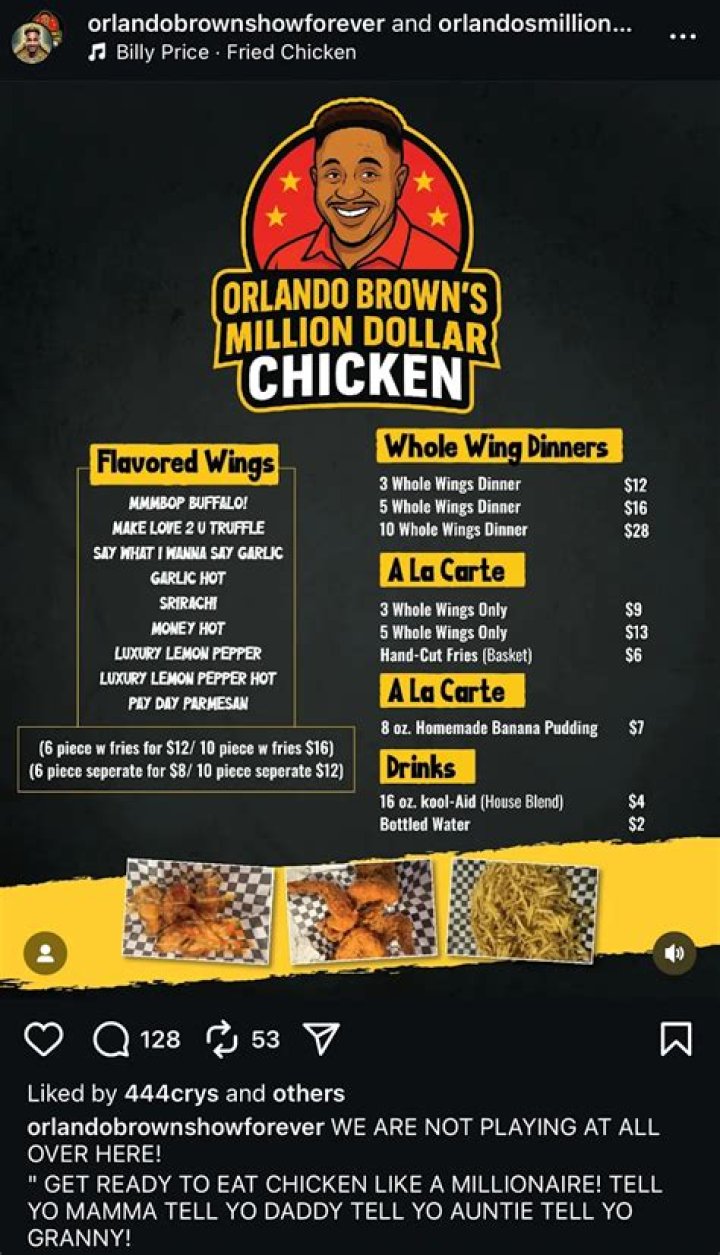Open the chicken menu post image
This screenshot has height=1255, width=720.
pyautogui.click(x=360, y=500)
